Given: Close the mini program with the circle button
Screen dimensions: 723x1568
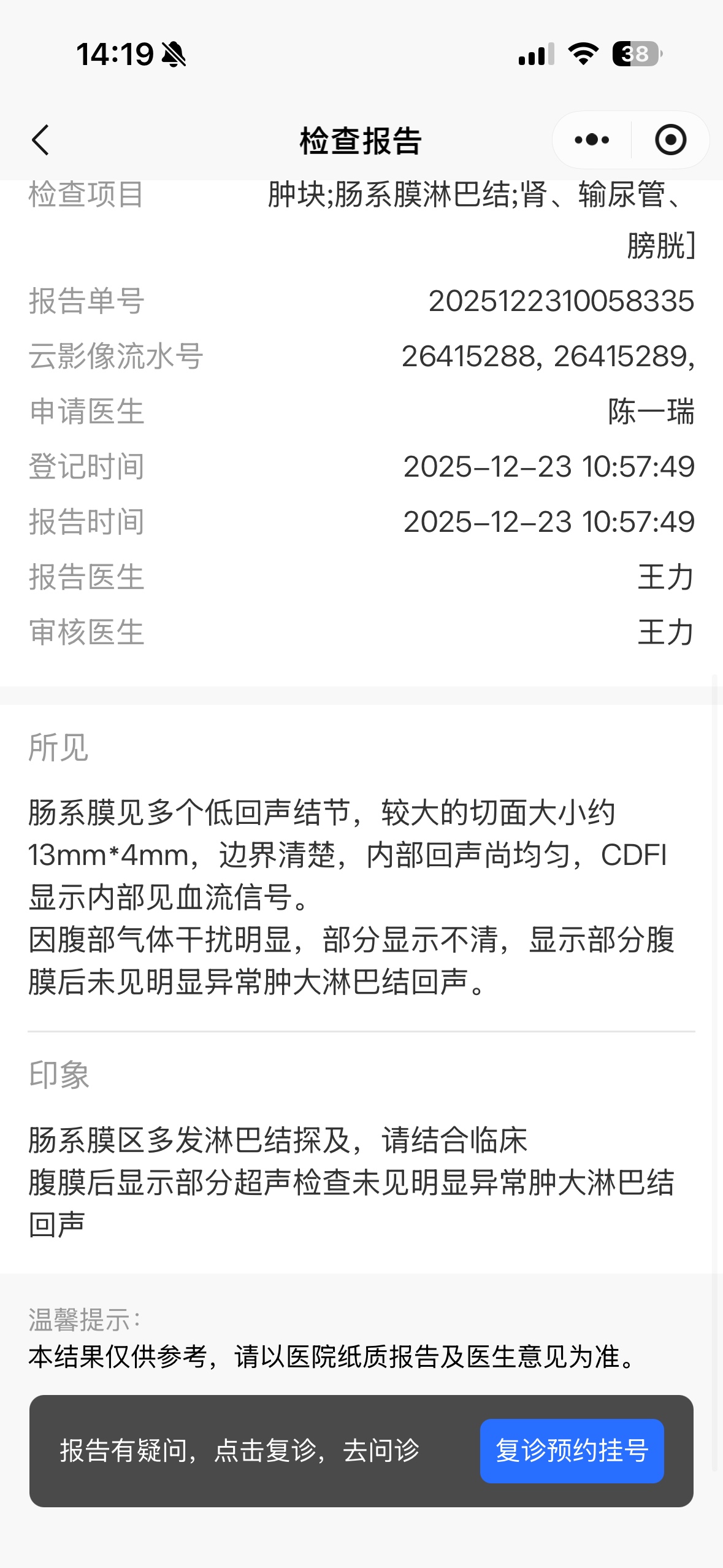Looking at the screenshot, I should (x=670, y=140).
